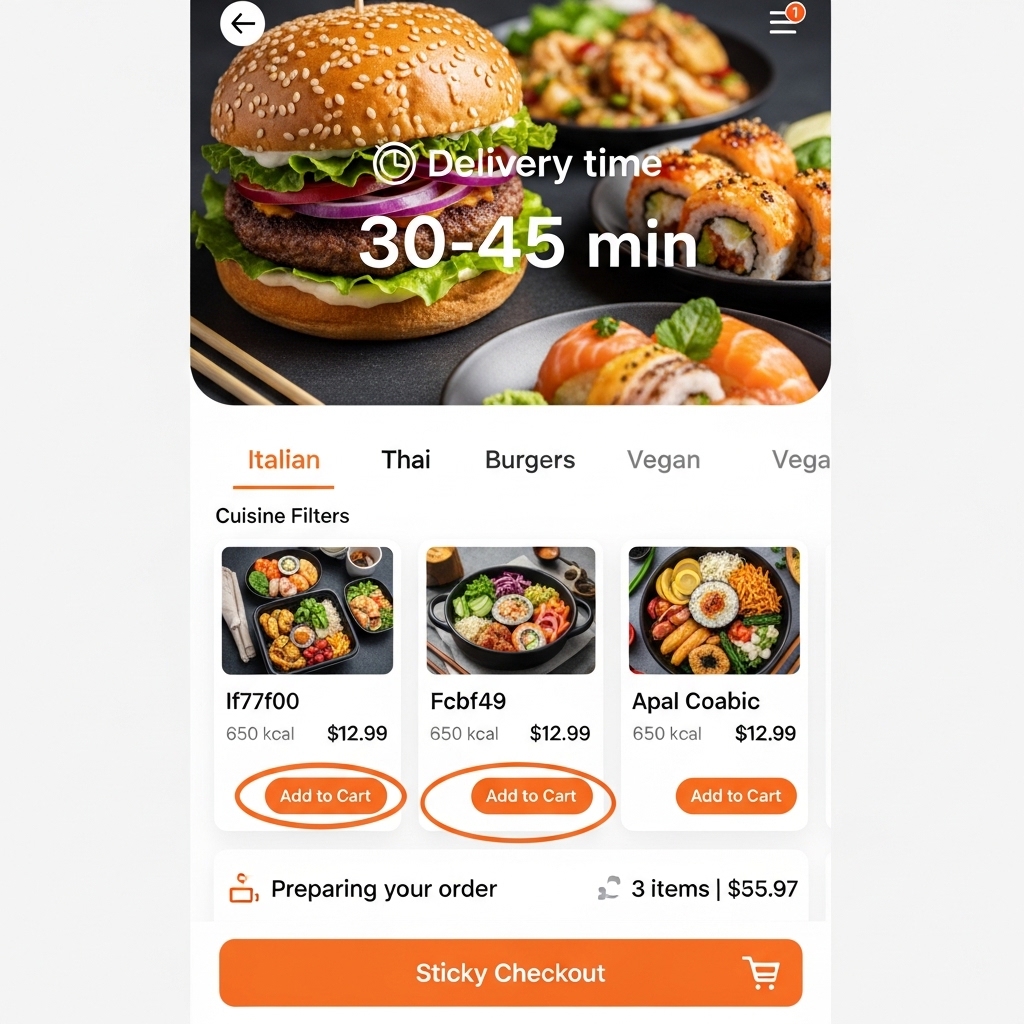The width and height of the screenshot is (1024, 1024).
Task: Select the Italian cuisine tab
Action: pos(284,460)
